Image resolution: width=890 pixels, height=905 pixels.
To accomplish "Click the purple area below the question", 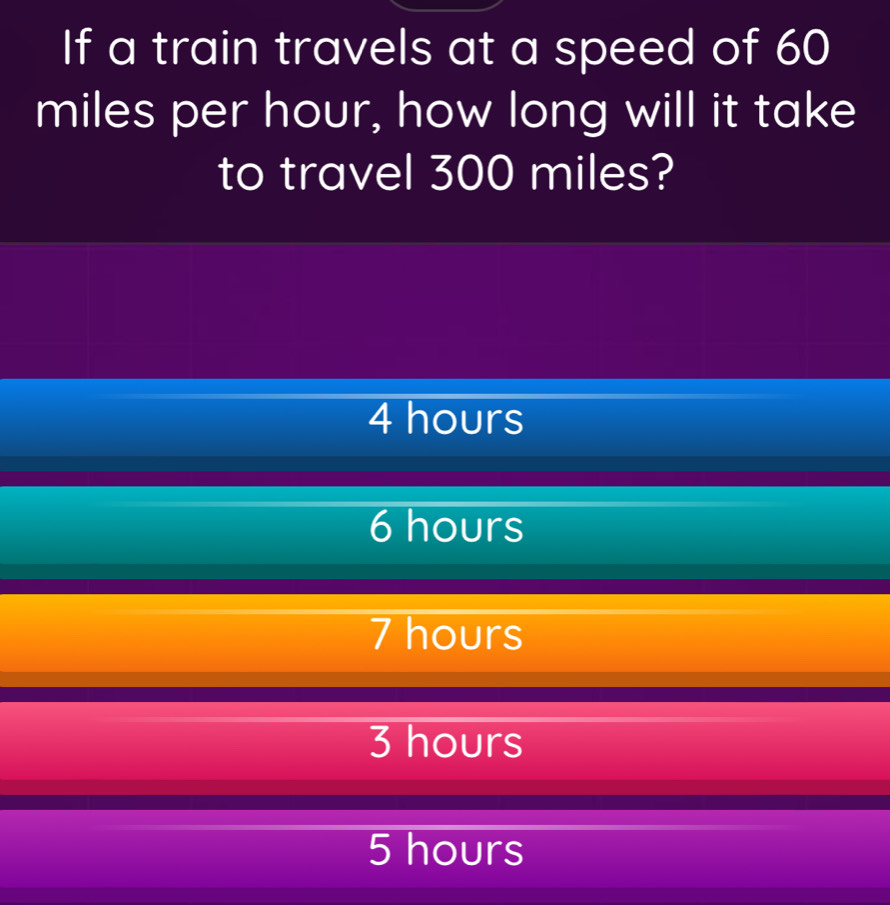I will 445,310.
